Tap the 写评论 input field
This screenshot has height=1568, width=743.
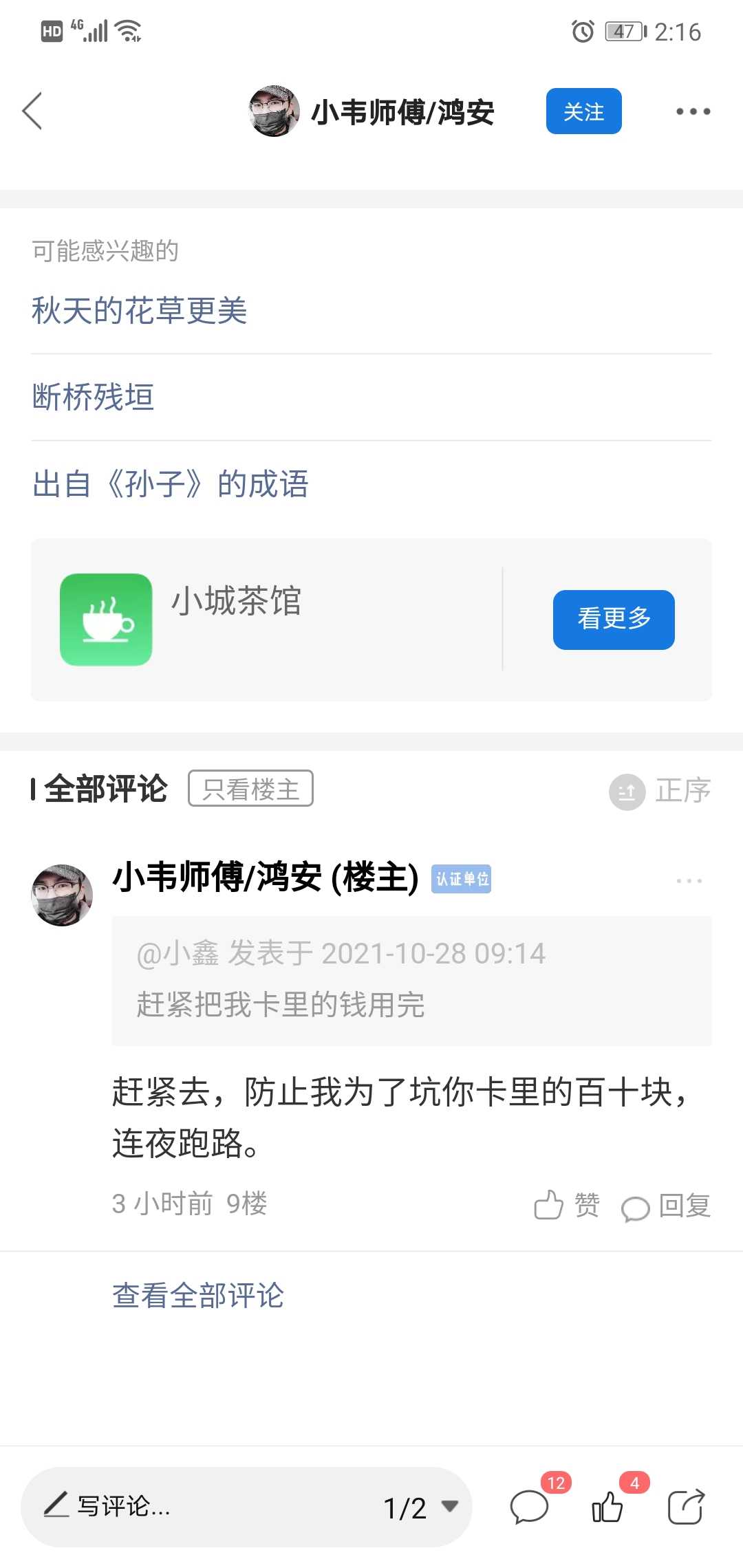200,1507
